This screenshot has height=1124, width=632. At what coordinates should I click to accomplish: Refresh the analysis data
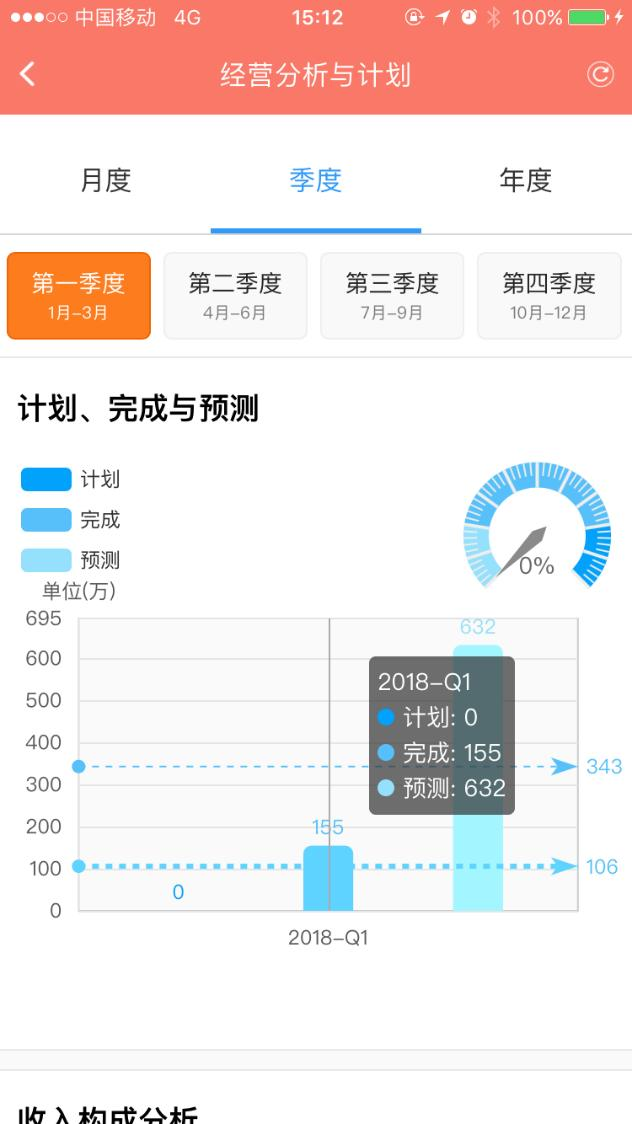600,74
